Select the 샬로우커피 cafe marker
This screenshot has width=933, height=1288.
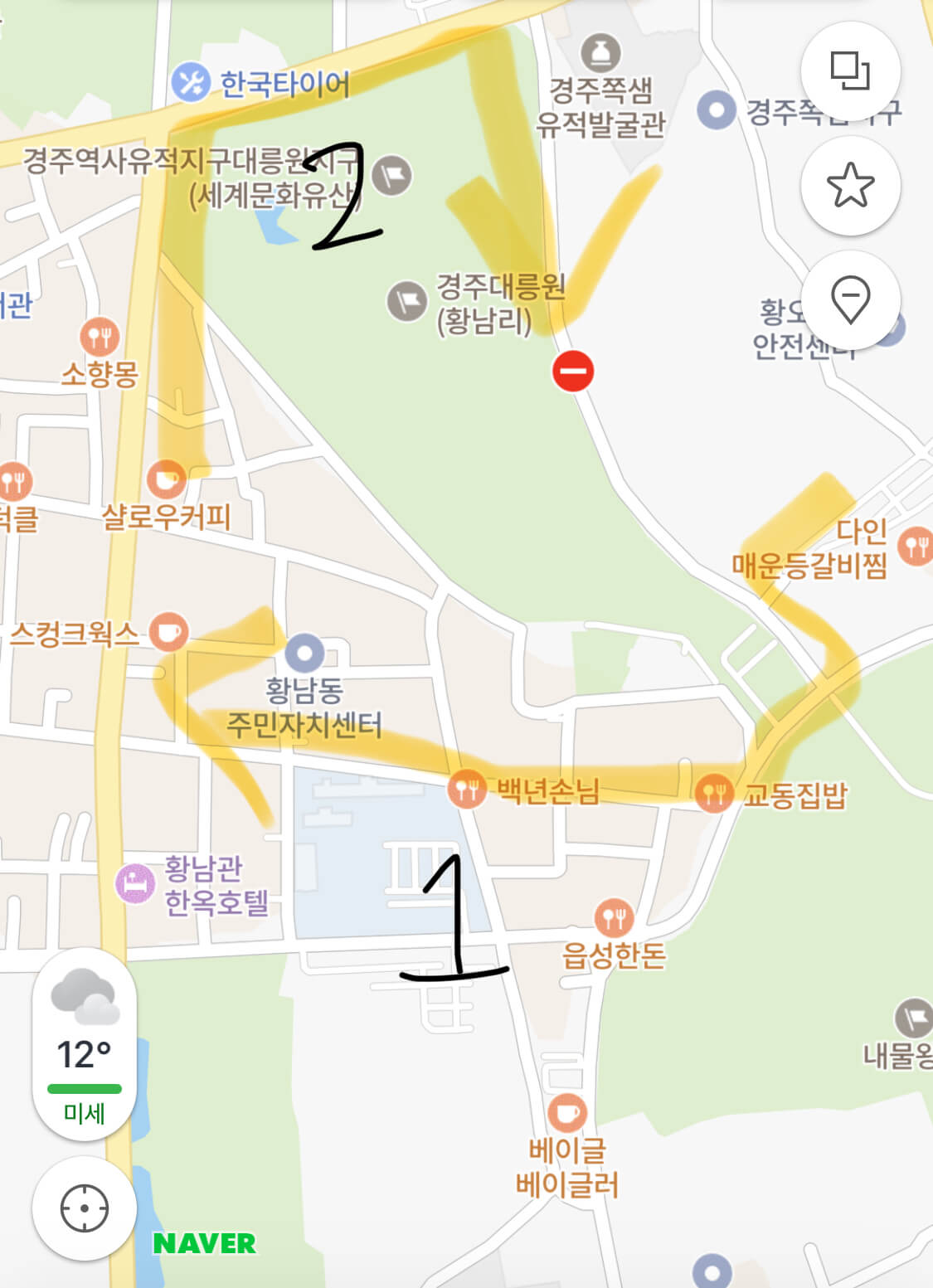tap(168, 479)
